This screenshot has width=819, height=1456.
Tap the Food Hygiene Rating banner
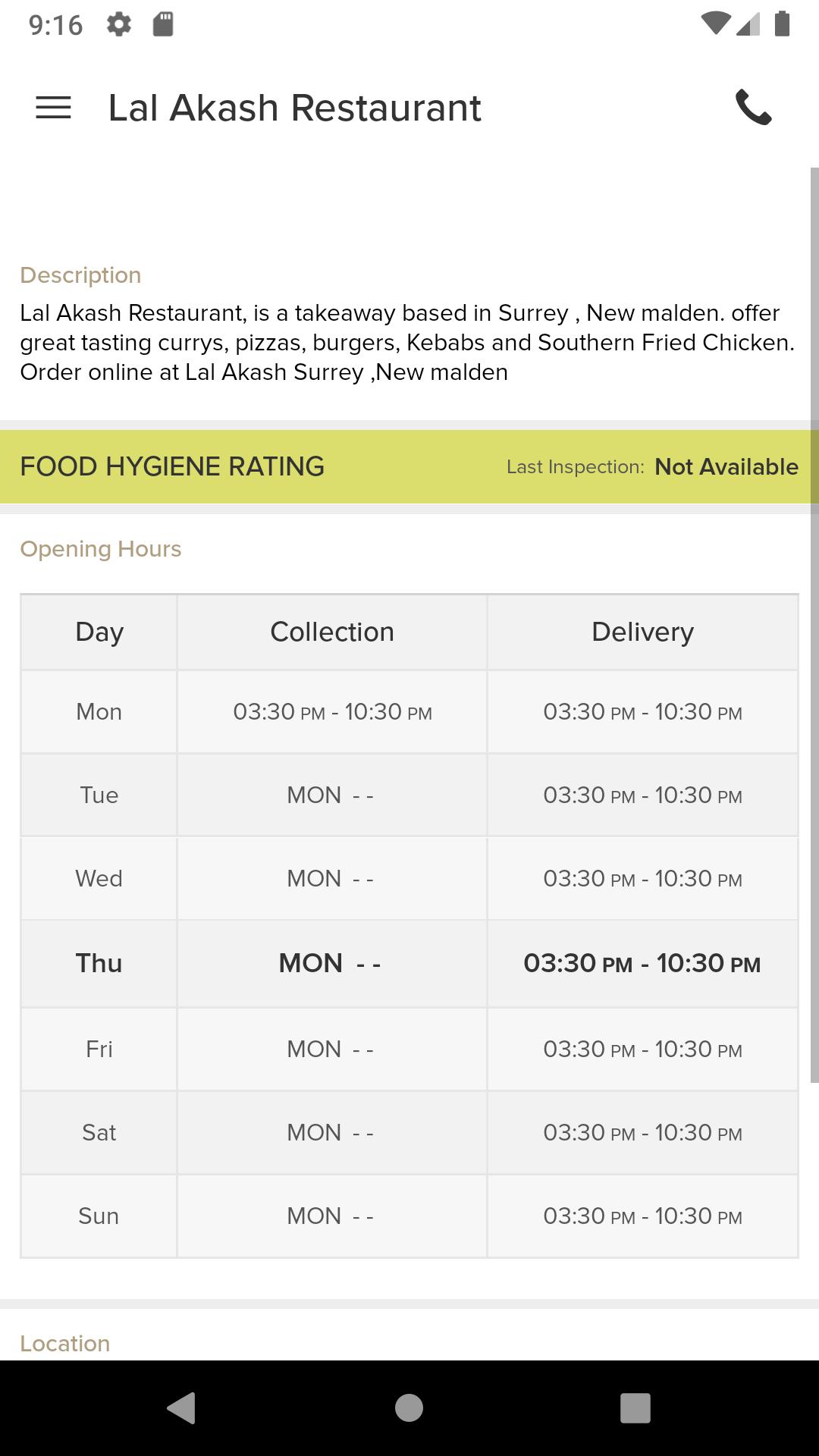point(409,466)
